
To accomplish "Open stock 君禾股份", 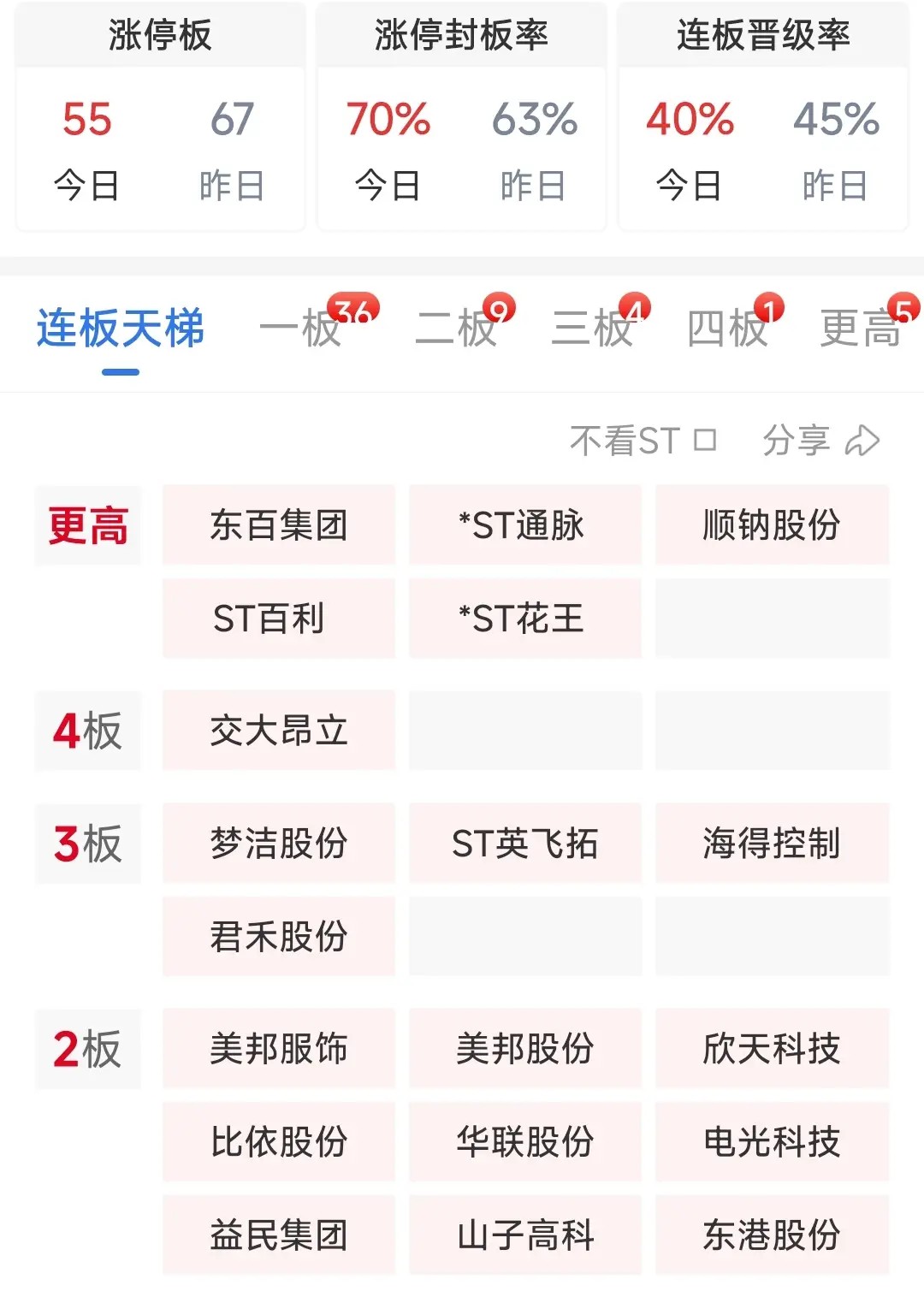I will [x=279, y=936].
